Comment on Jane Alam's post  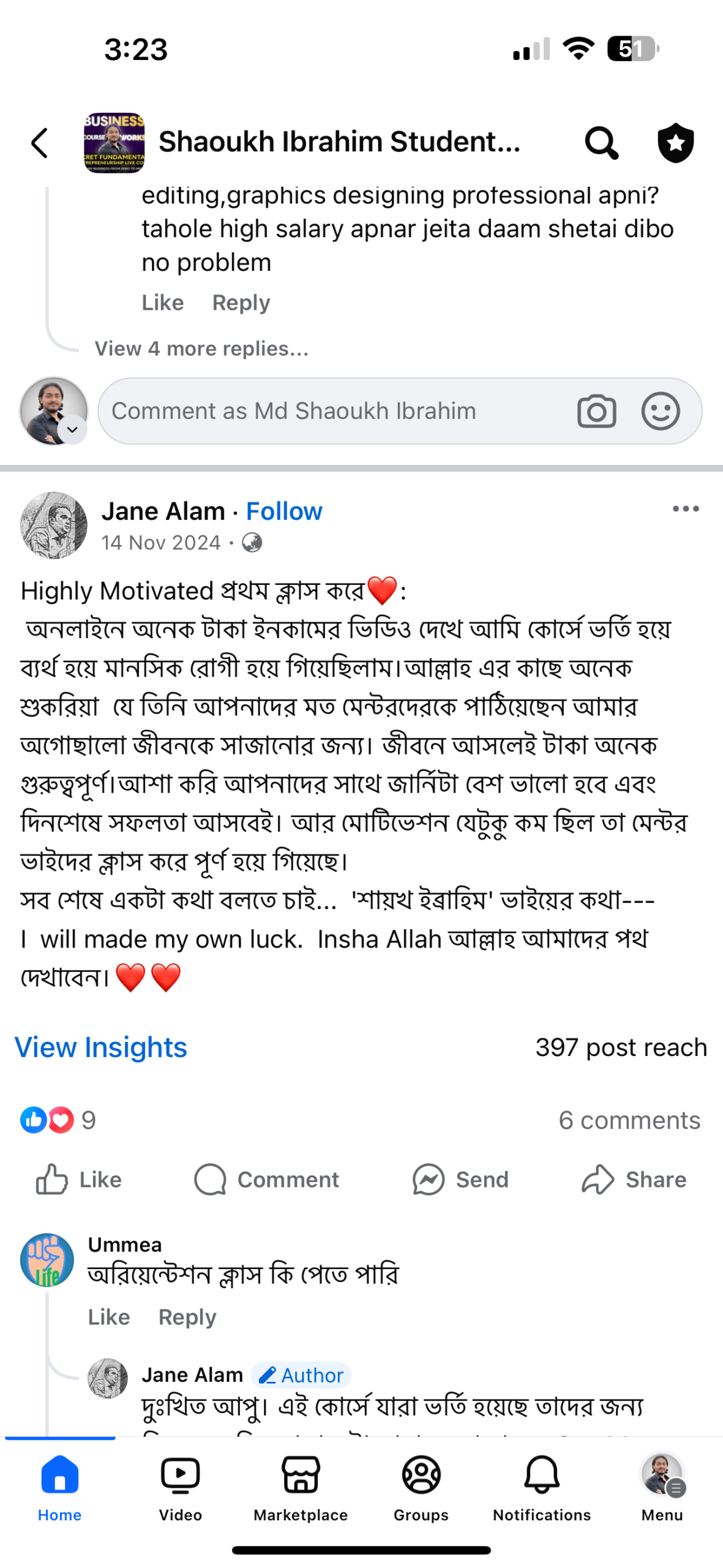[267, 1179]
